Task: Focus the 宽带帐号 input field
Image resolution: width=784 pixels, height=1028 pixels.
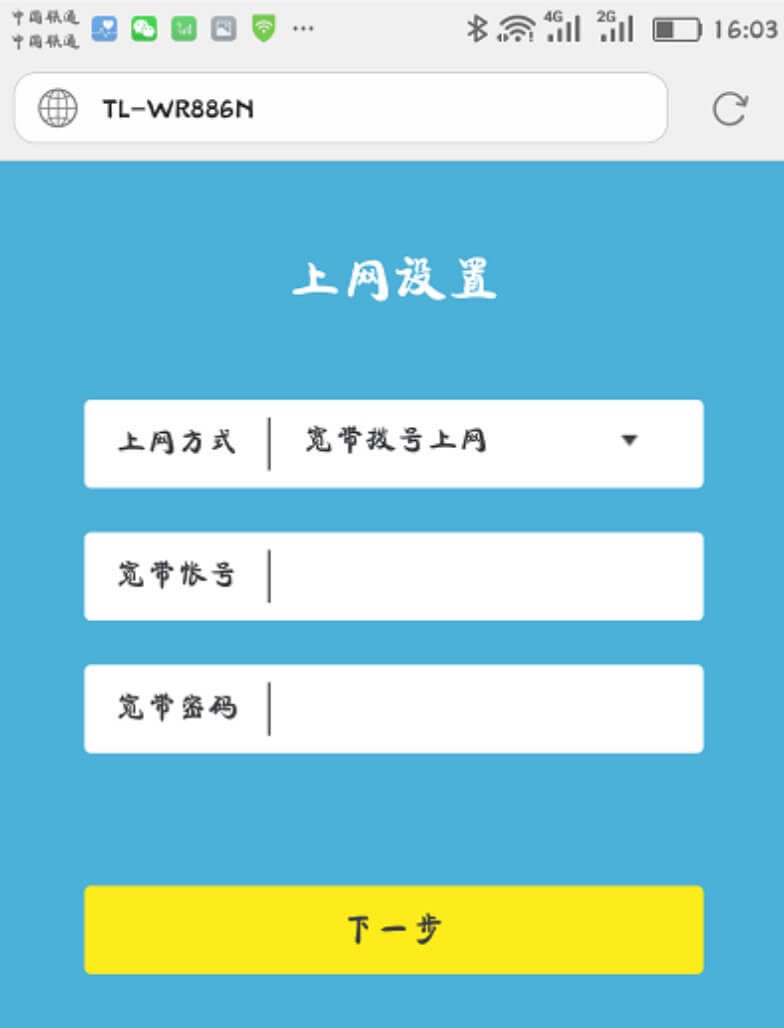Action: (x=484, y=576)
